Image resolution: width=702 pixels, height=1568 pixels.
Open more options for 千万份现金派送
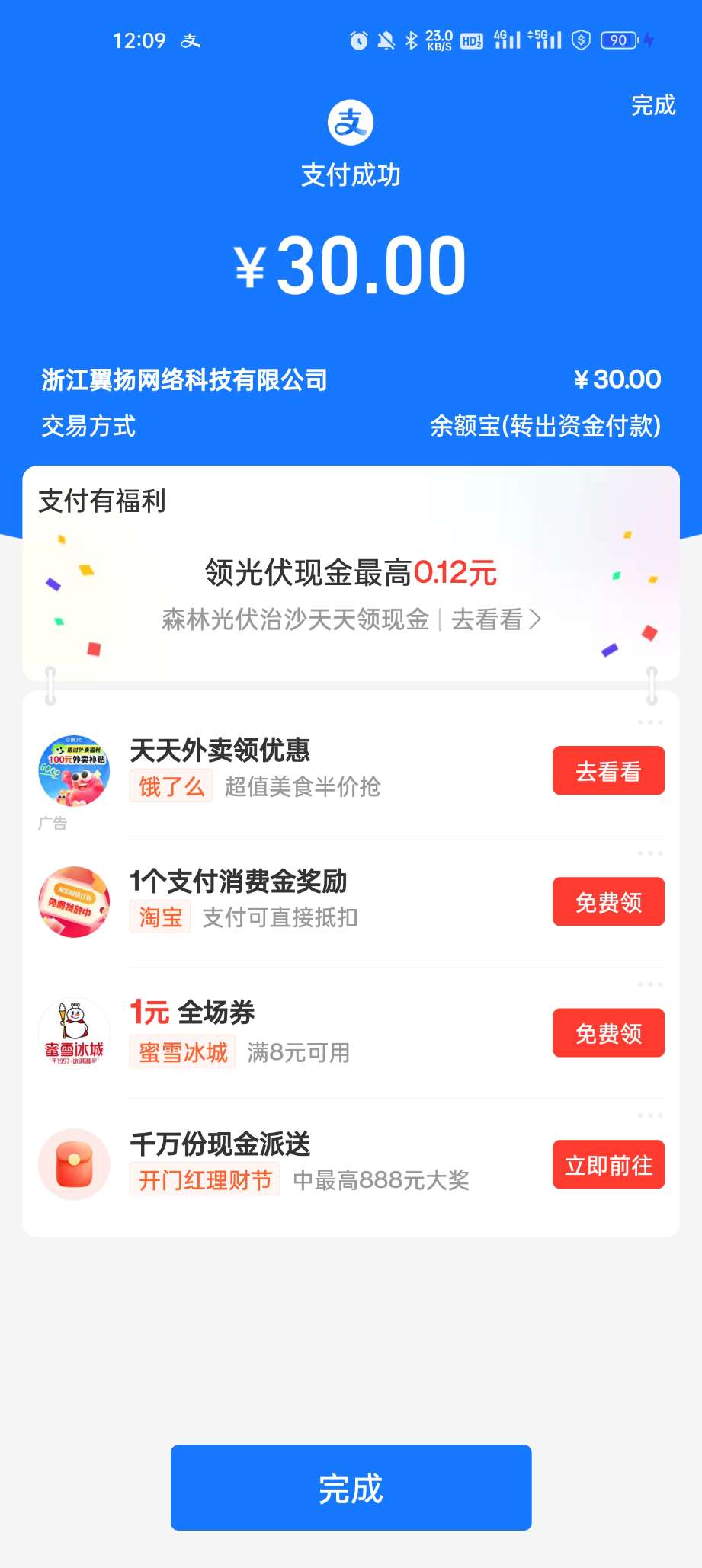pyautogui.click(x=650, y=1115)
